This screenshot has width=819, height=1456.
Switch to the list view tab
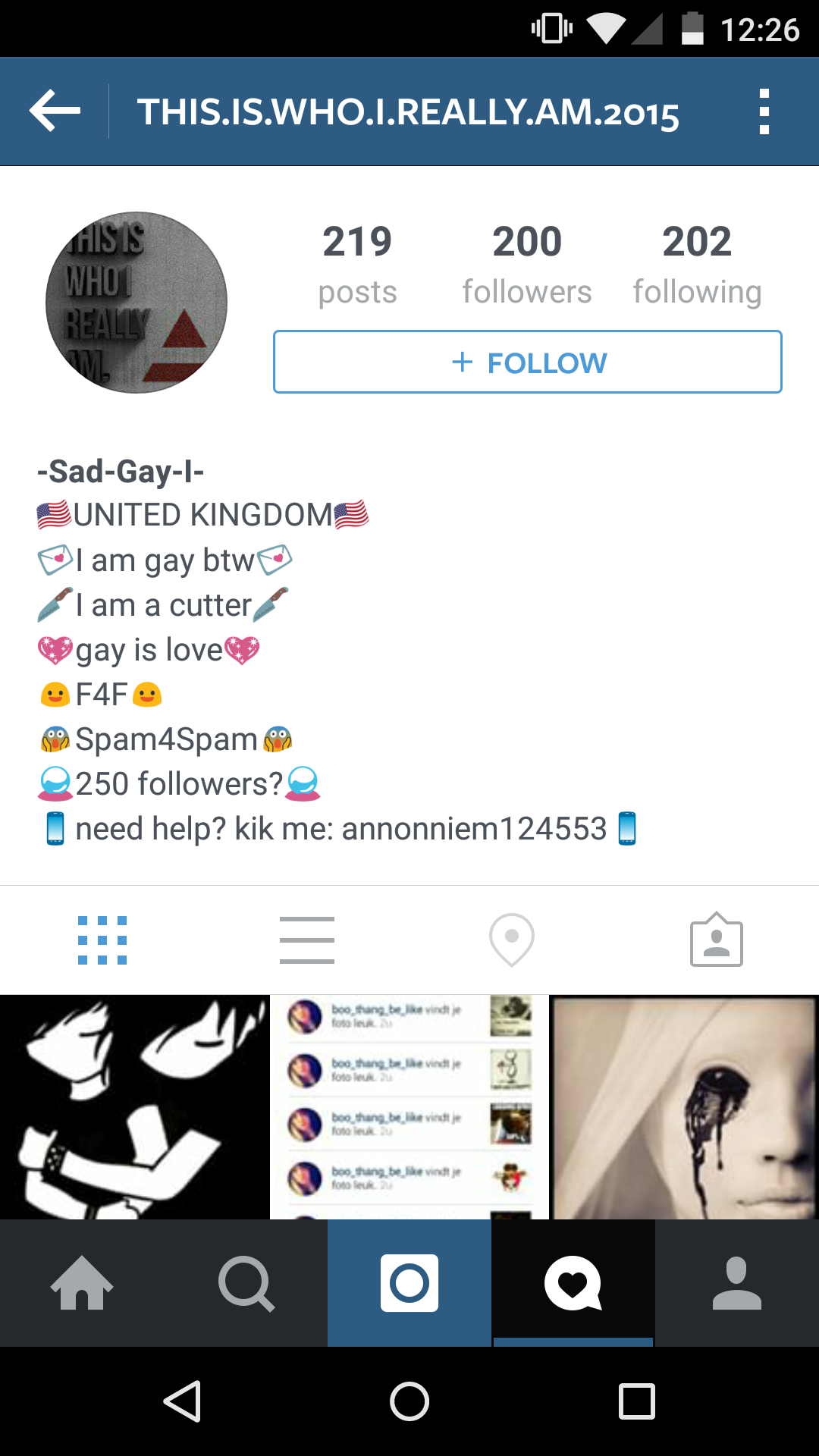click(x=307, y=940)
